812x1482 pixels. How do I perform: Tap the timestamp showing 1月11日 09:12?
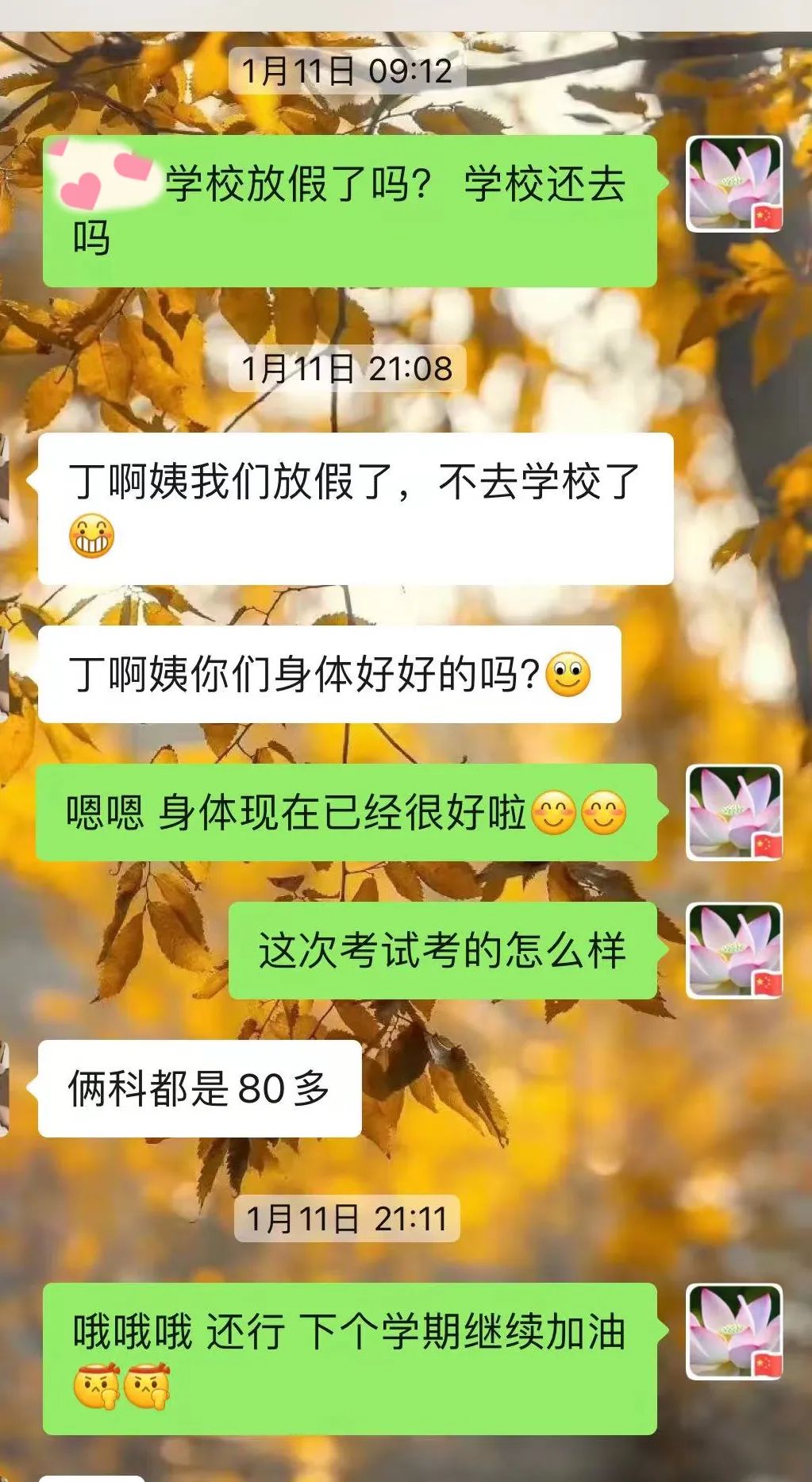point(347,75)
